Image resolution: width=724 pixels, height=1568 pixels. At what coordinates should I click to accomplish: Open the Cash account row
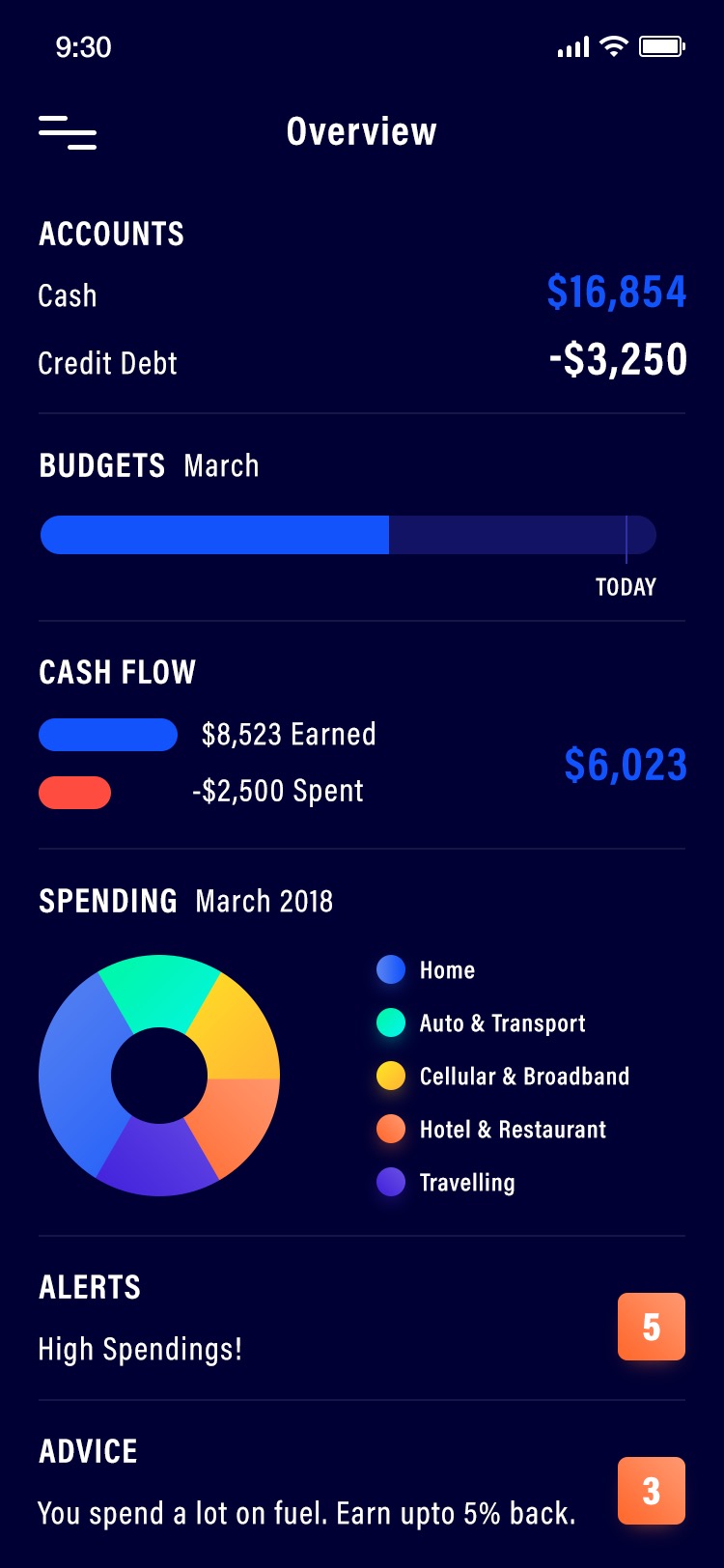click(x=361, y=294)
